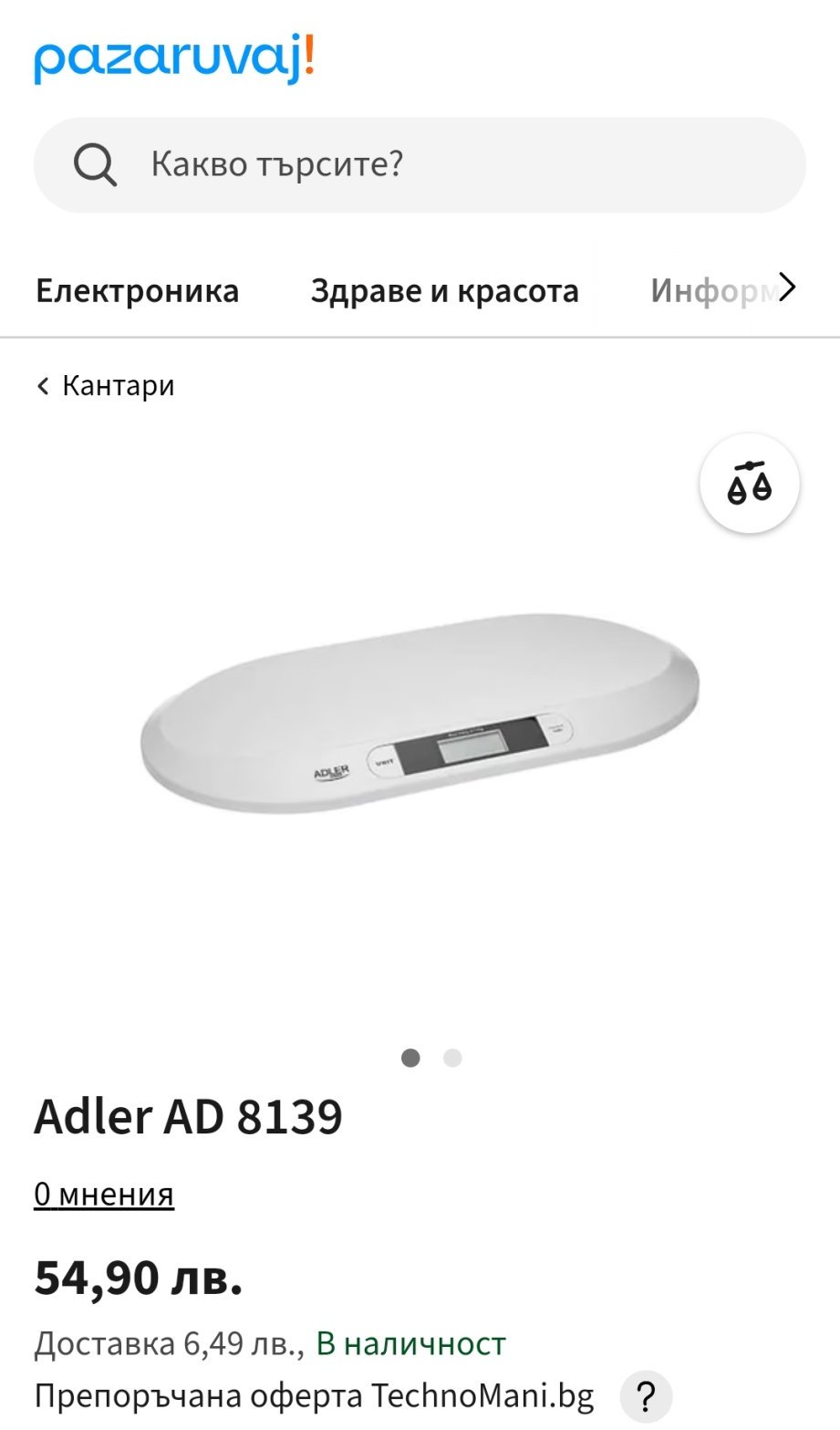Open the pazaruvaj home logo
The width and height of the screenshot is (840, 1430).
pos(174,58)
